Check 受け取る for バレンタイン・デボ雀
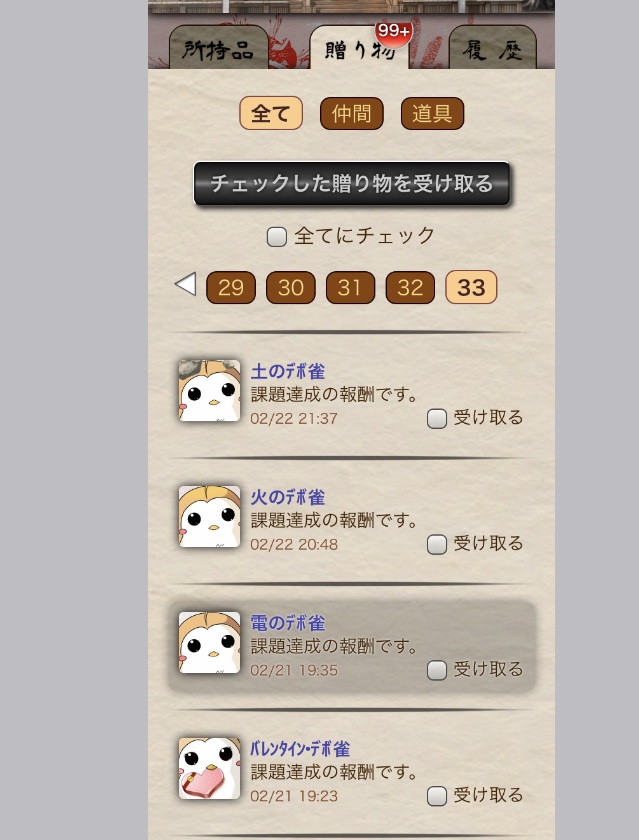The height and width of the screenshot is (840, 639). 437,797
